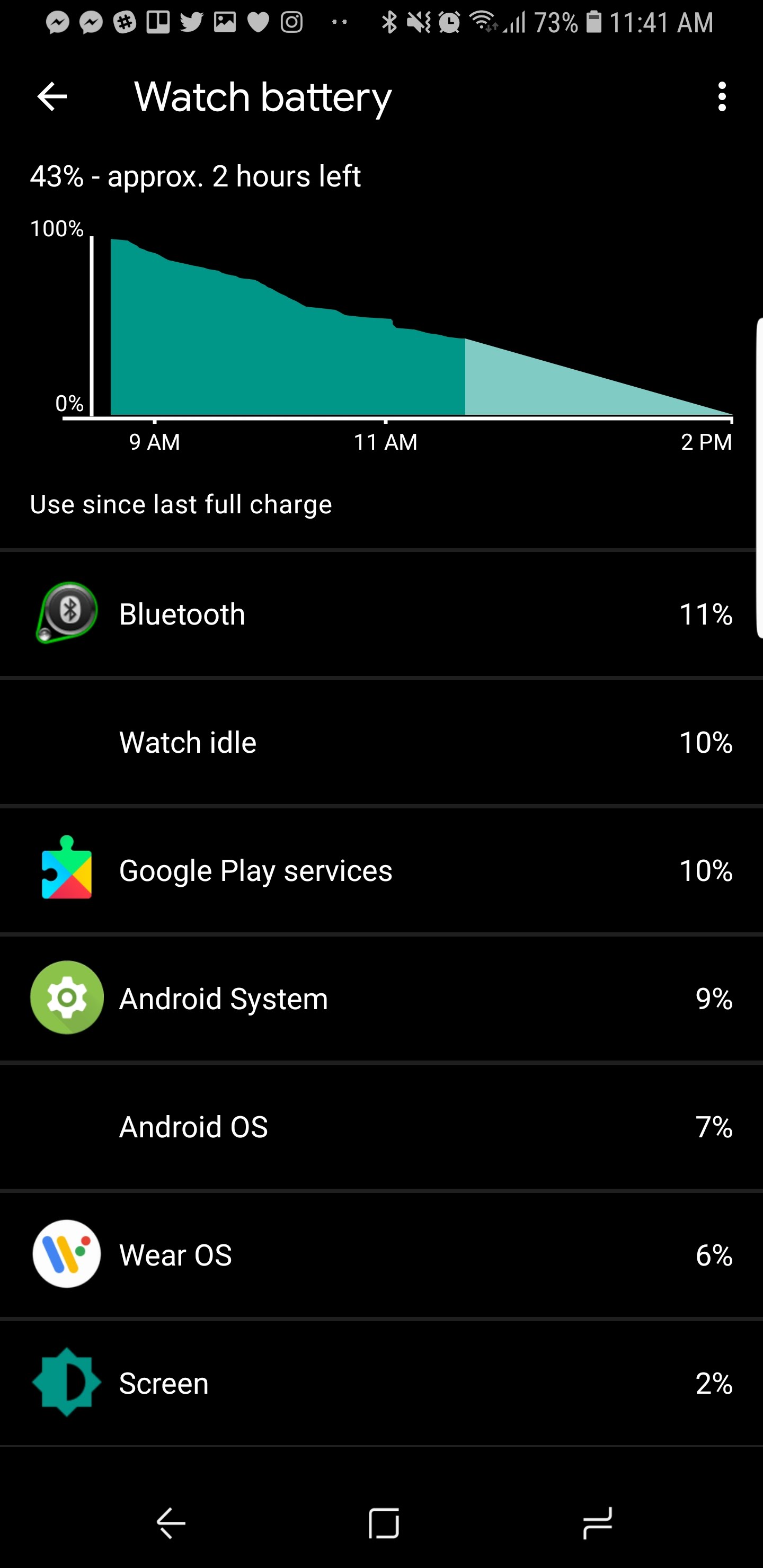Go back from Watch battery screen
The width and height of the screenshot is (763, 1568).
[52, 97]
